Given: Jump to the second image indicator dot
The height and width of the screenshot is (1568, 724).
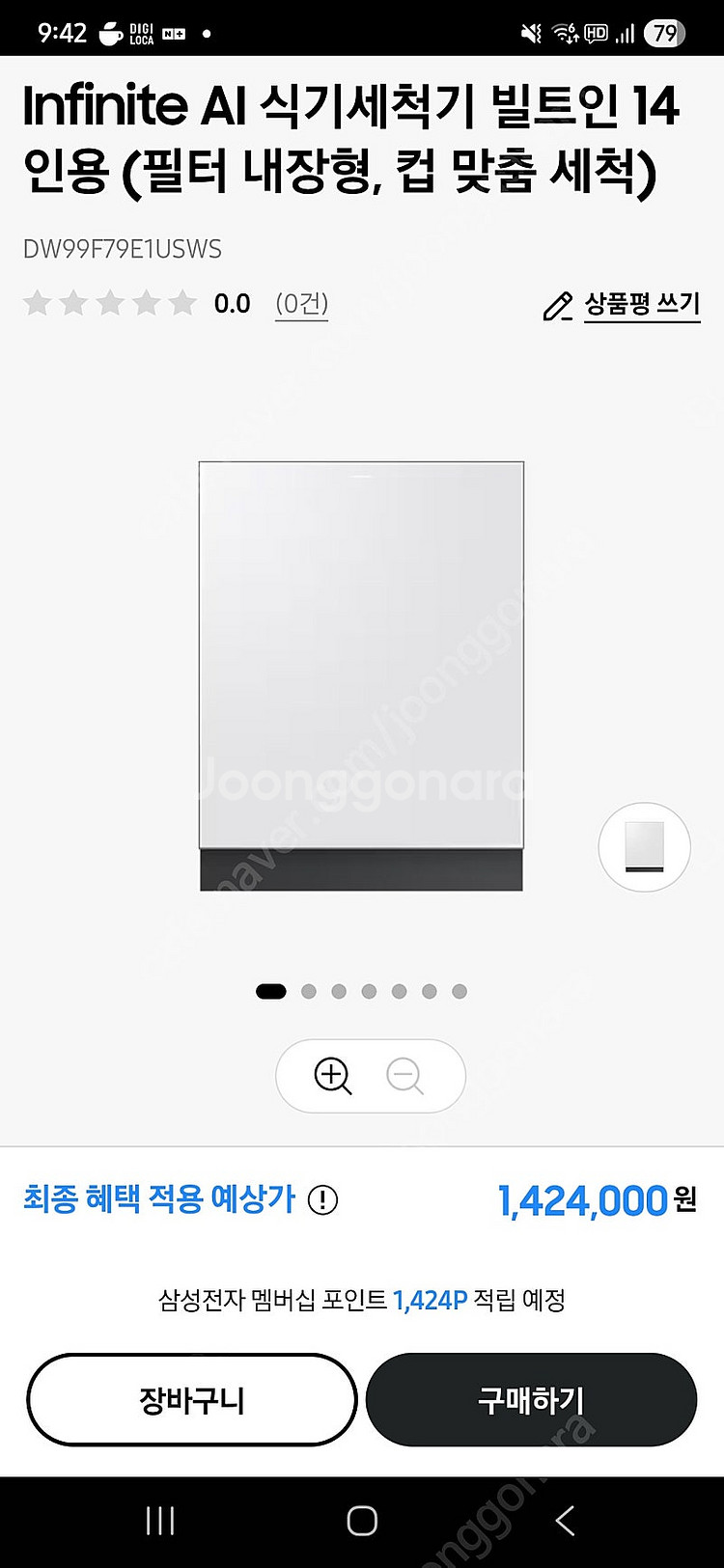Looking at the screenshot, I should point(309,991).
